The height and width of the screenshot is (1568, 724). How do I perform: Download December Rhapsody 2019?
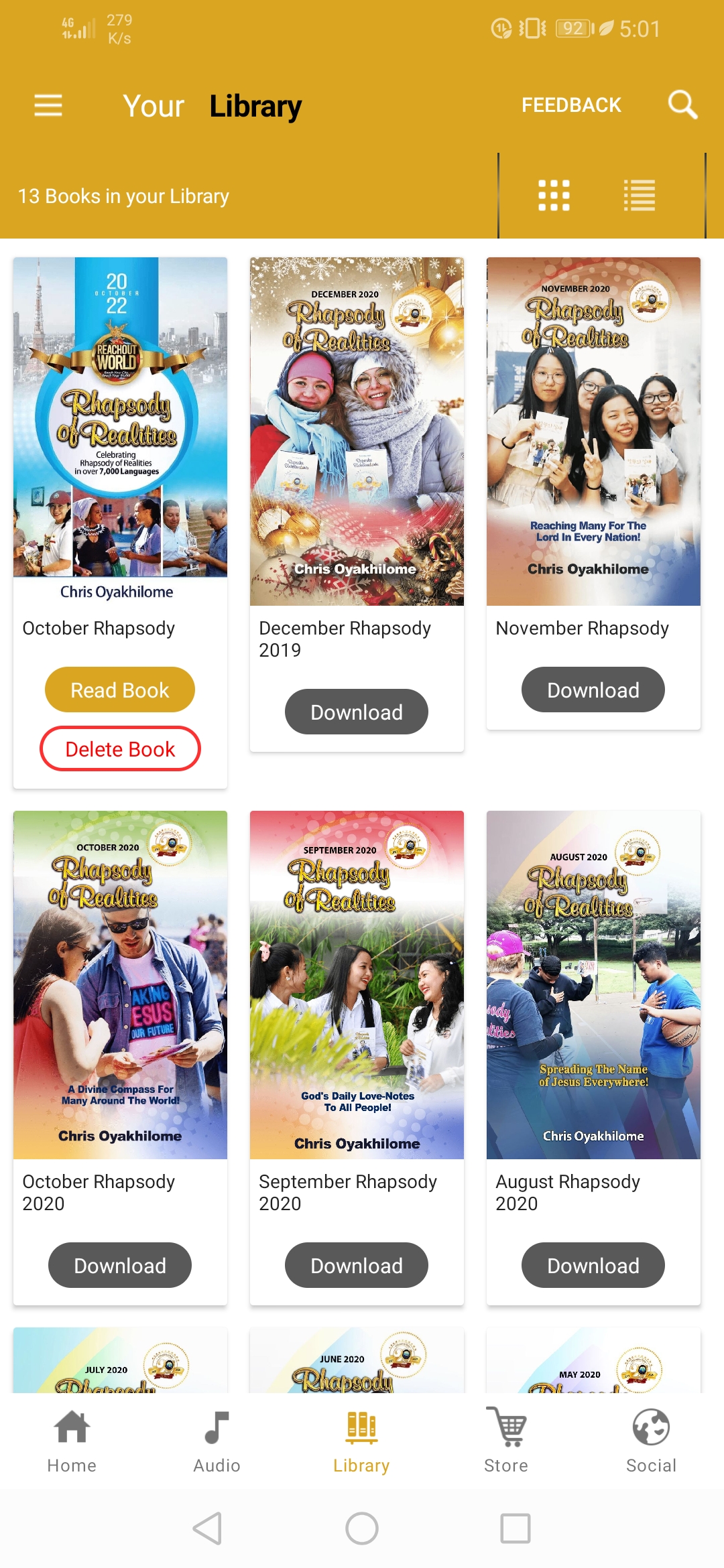coord(357,712)
